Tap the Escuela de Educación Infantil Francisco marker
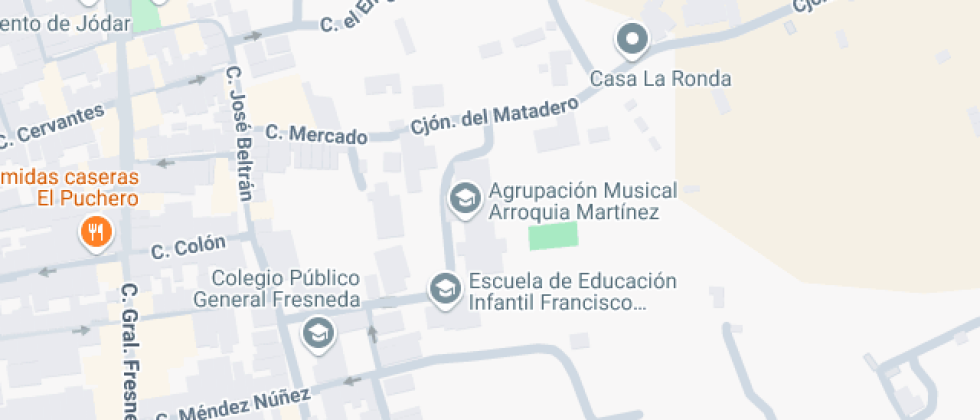 click(x=443, y=289)
